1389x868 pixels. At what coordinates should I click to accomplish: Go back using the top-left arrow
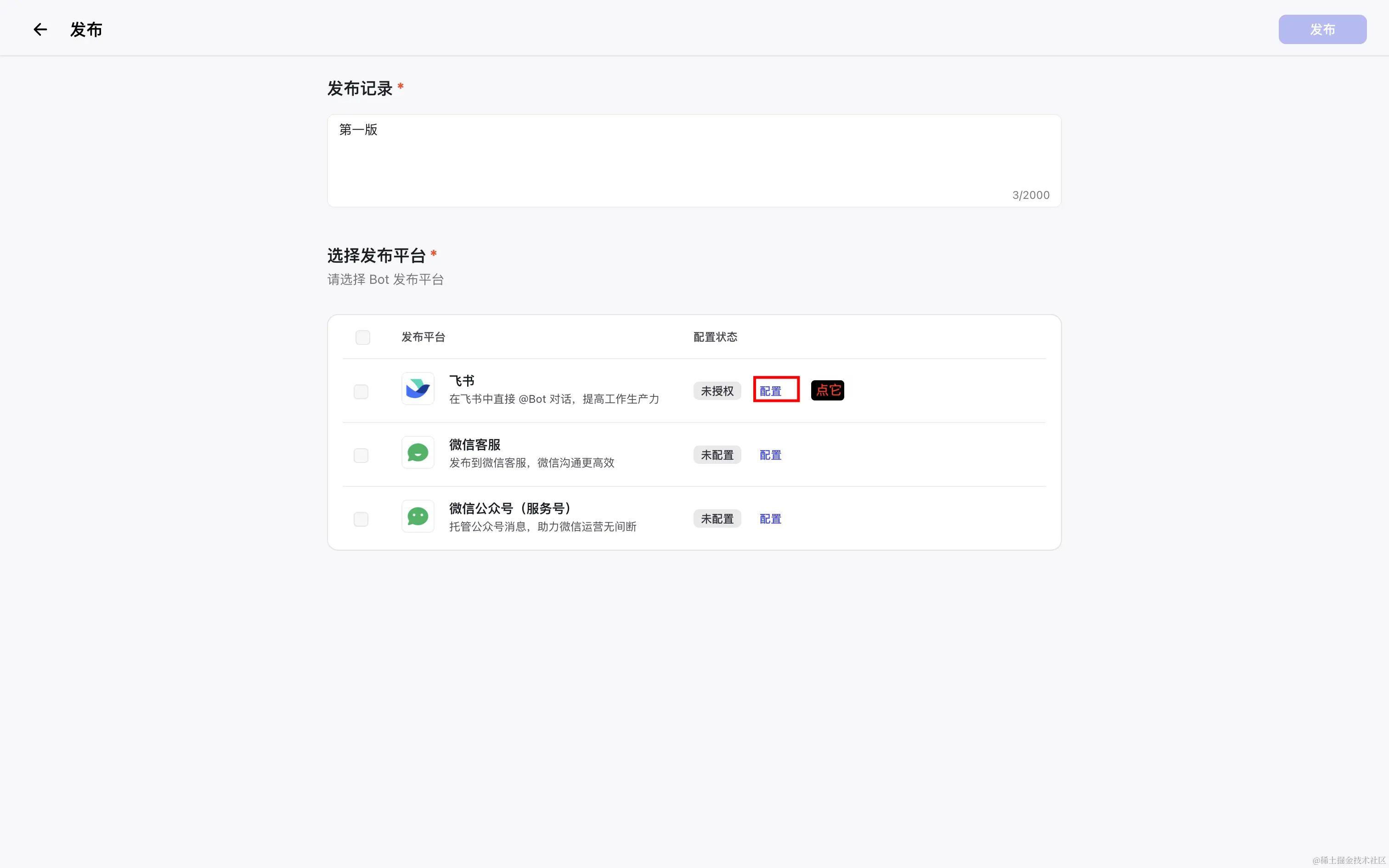pos(40,29)
